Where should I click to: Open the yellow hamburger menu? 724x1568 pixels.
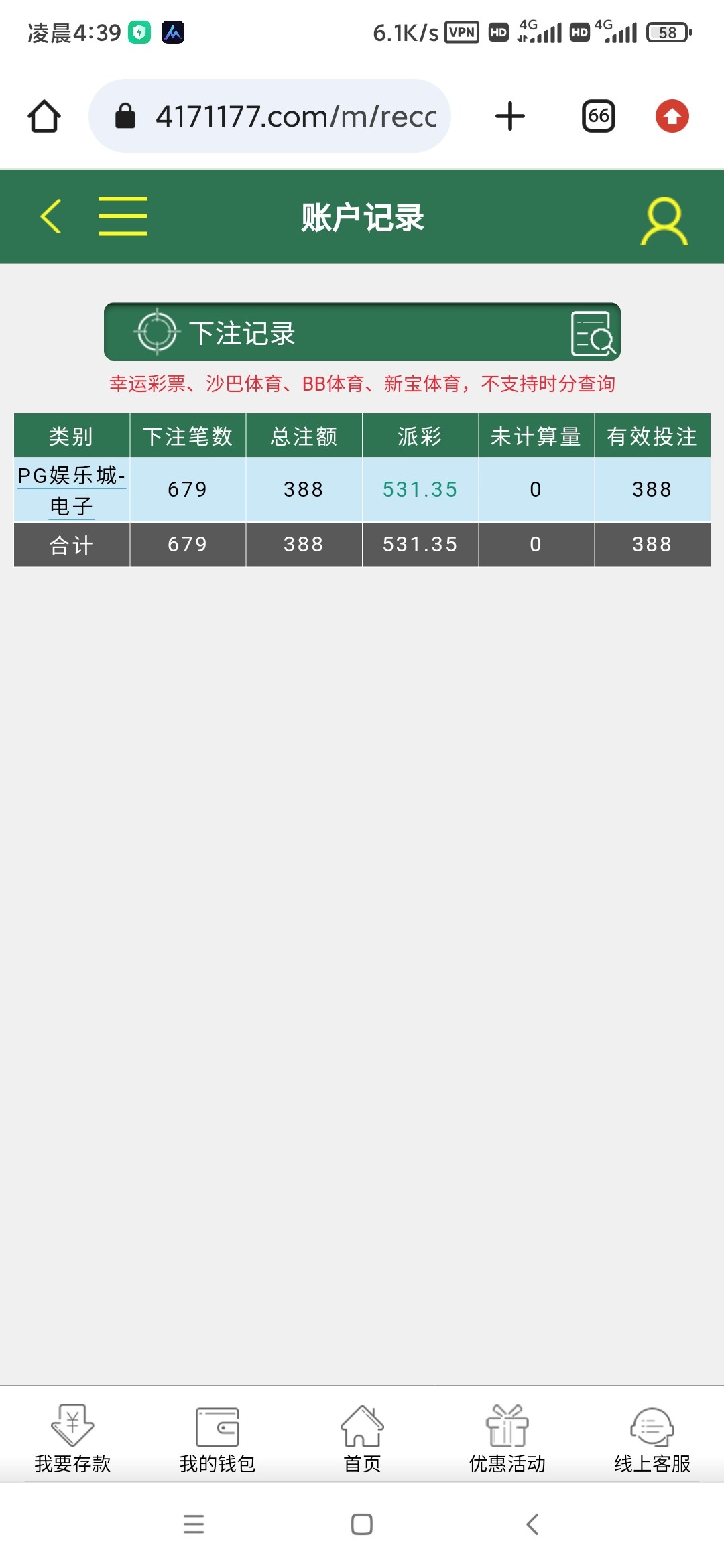click(123, 216)
